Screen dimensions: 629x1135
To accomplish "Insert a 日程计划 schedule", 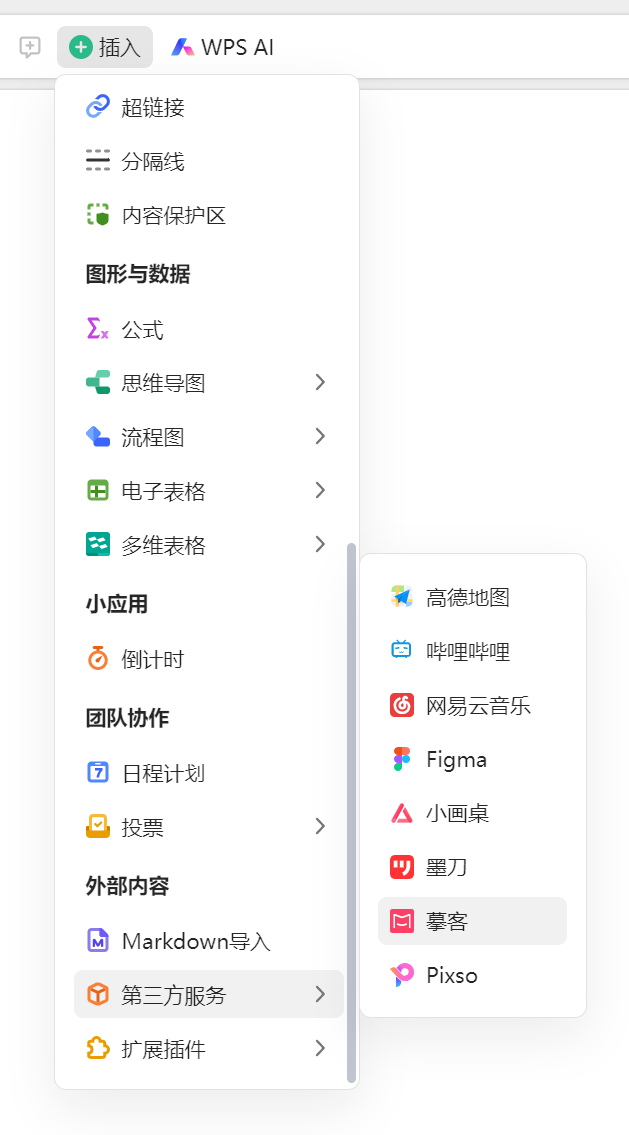I will pos(209,772).
